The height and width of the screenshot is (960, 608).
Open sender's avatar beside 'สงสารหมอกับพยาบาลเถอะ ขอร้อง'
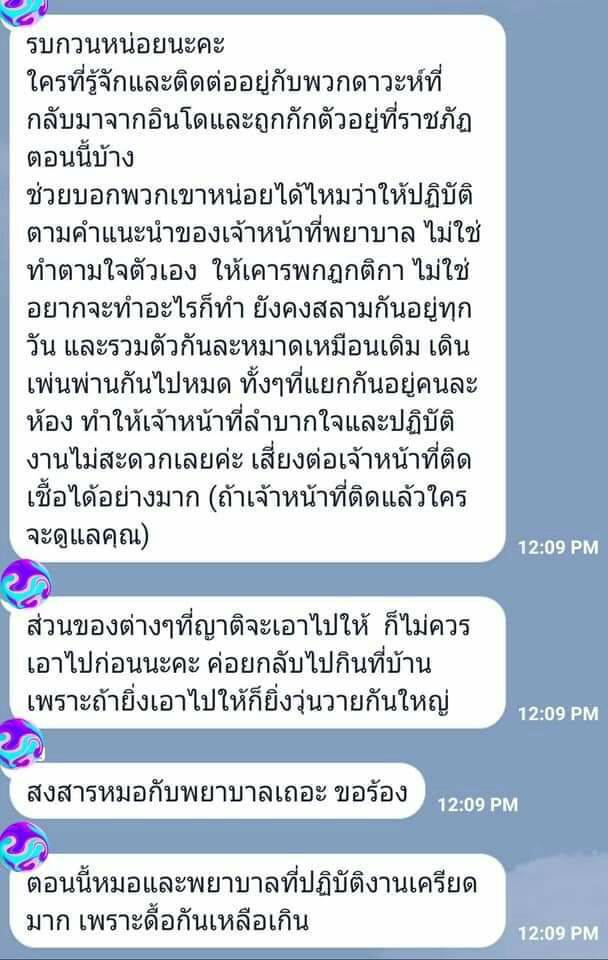22,742
